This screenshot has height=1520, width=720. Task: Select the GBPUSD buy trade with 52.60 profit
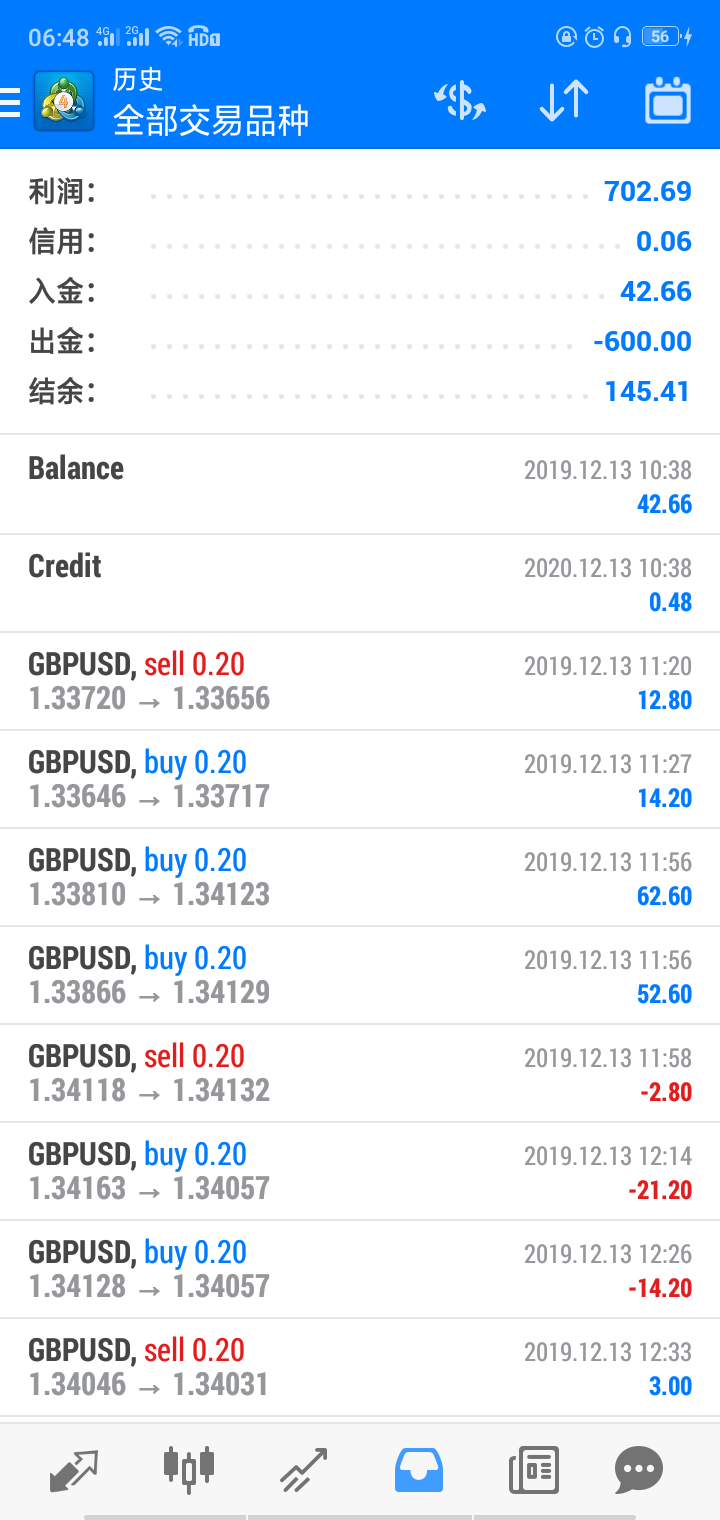pos(360,975)
